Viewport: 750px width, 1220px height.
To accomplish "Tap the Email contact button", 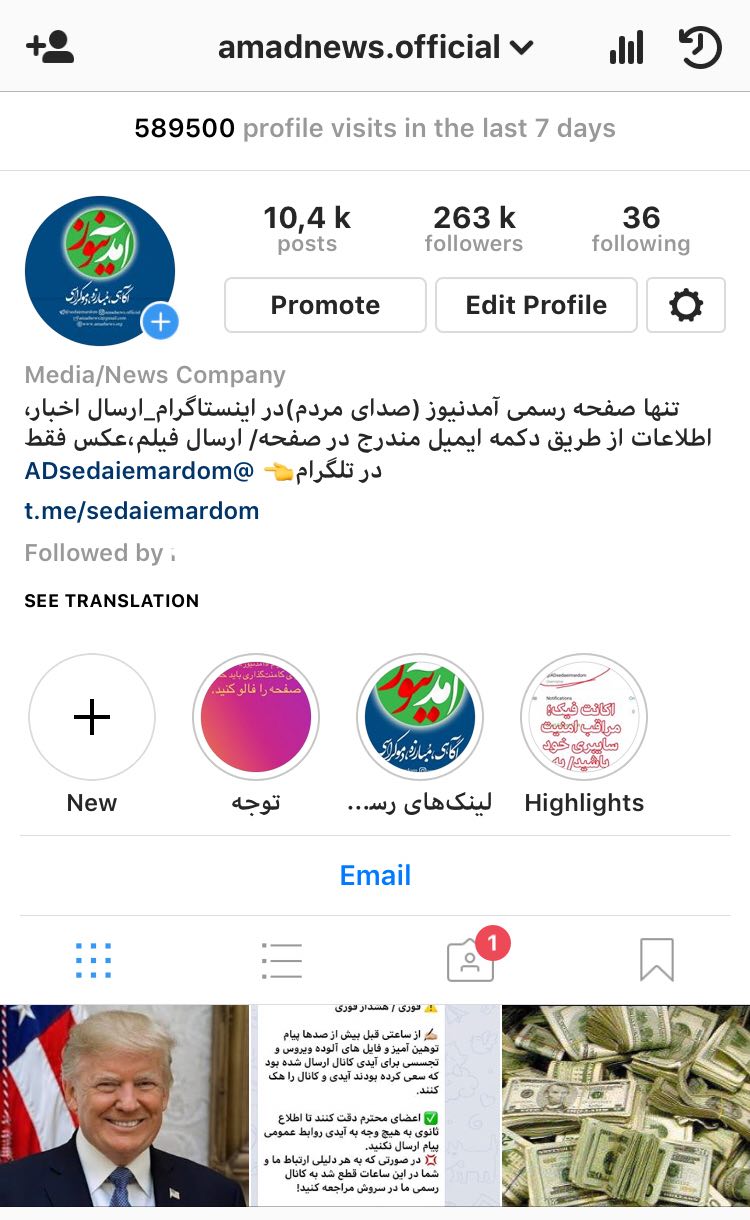I will [375, 875].
